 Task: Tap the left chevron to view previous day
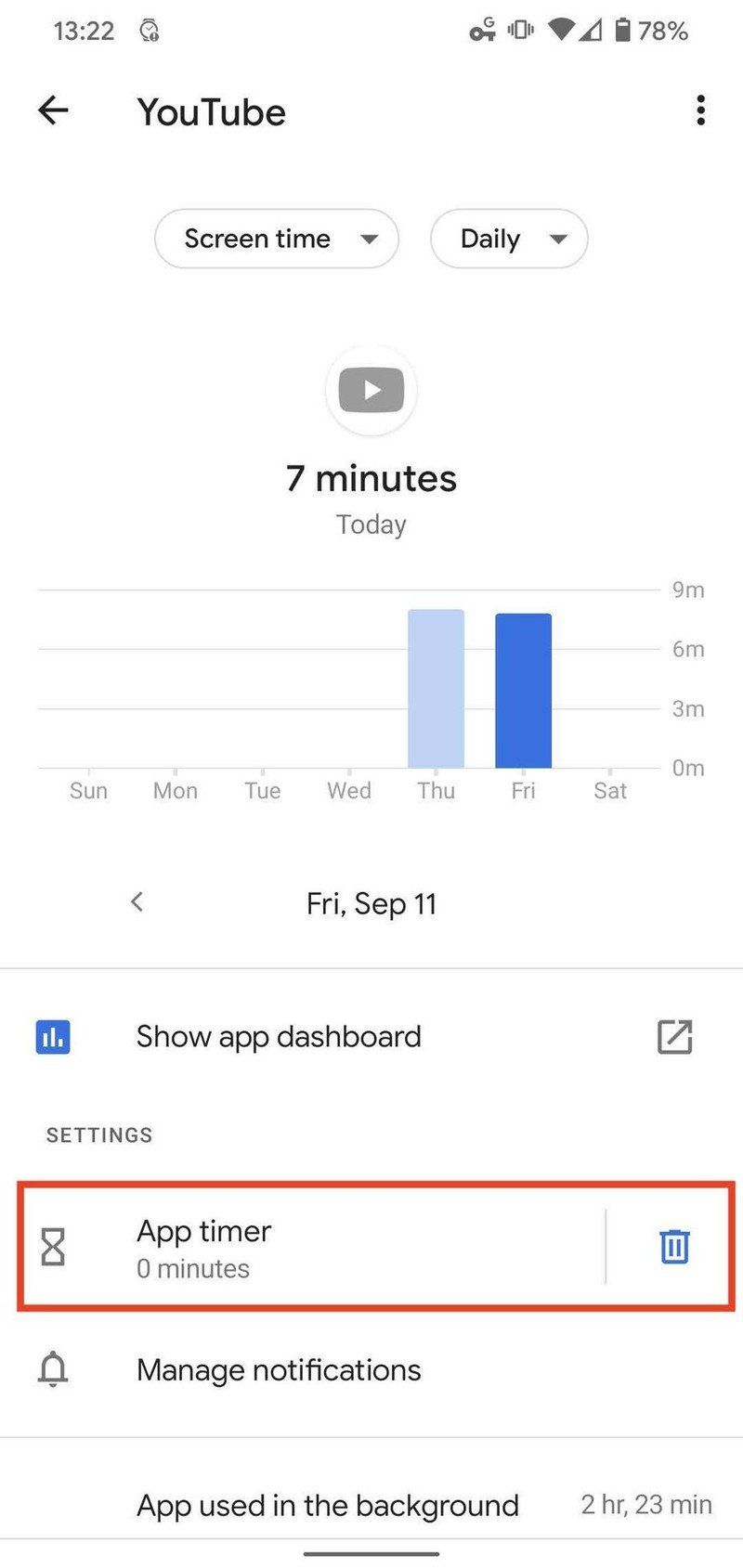(137, 901)
